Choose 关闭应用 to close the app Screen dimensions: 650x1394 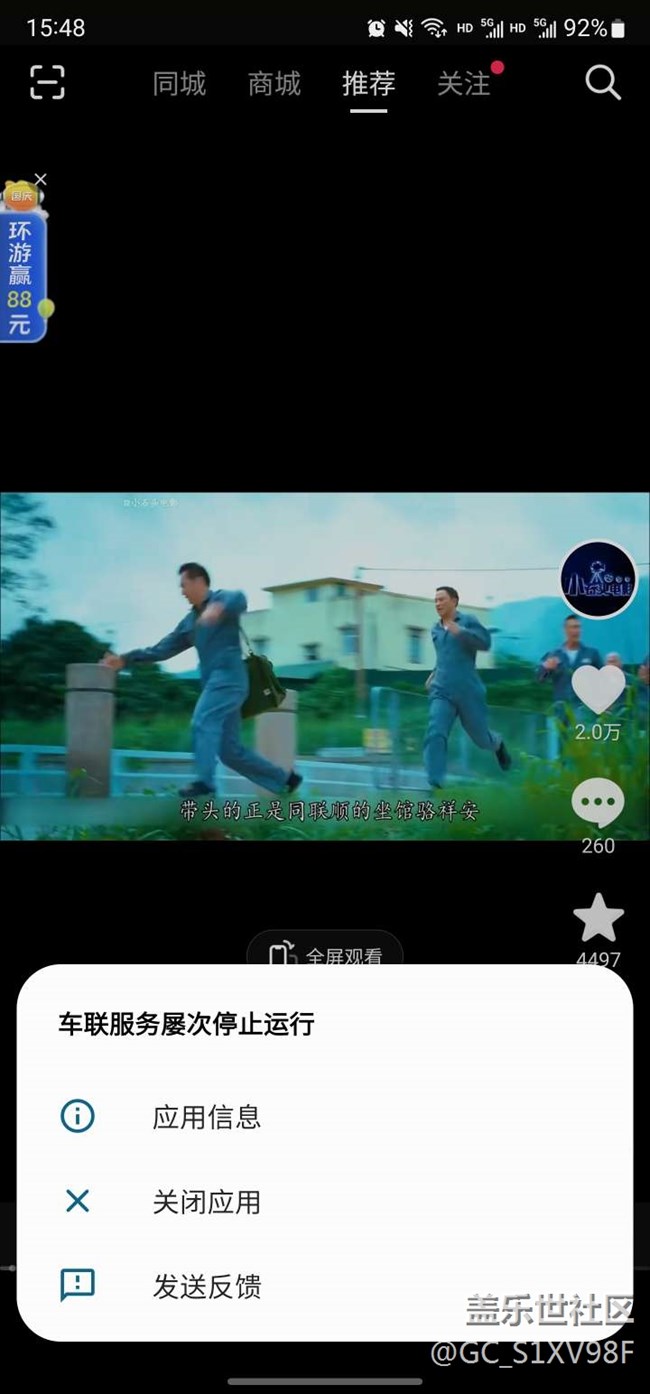206,1202
